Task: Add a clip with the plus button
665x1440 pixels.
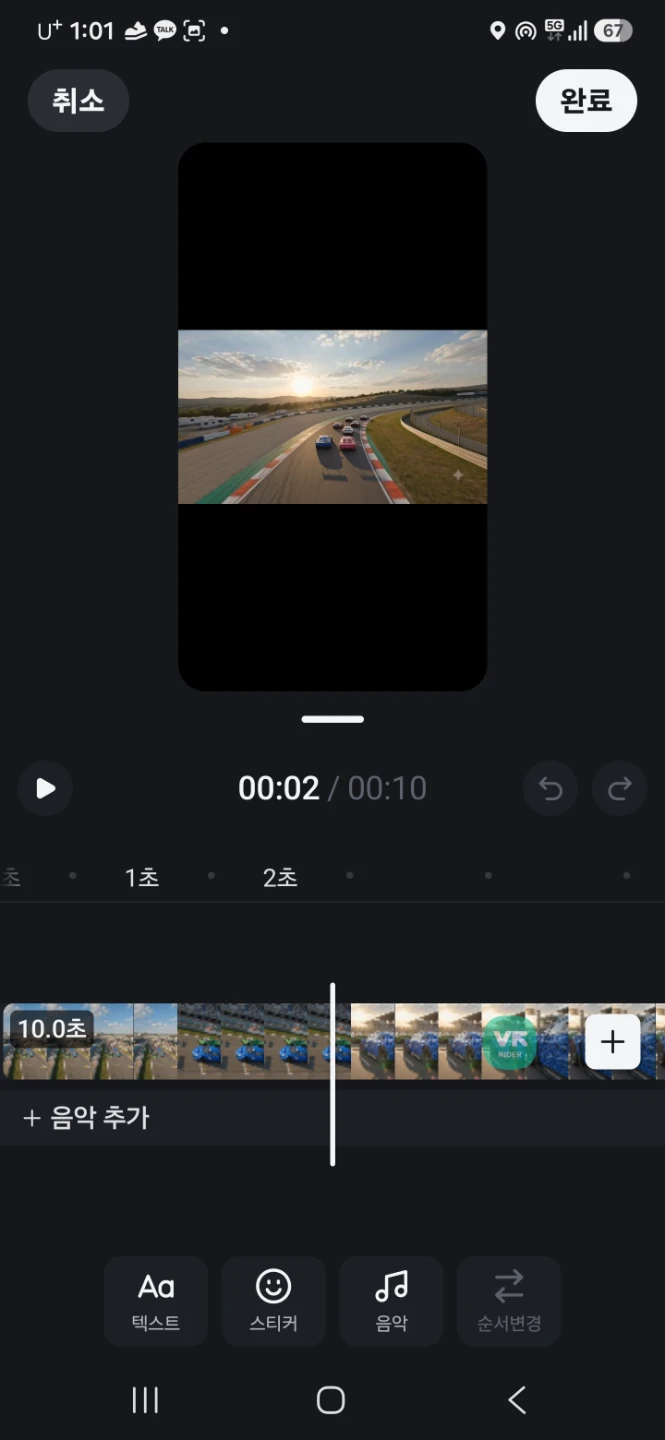Action: pos(612,1042)
